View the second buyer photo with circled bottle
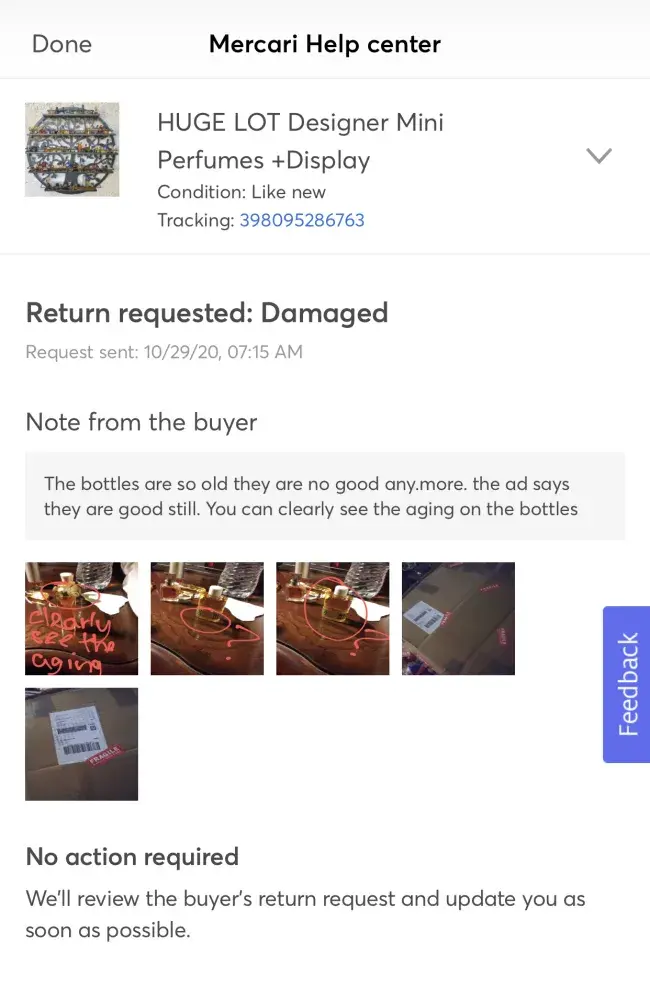 click(207, 618)
